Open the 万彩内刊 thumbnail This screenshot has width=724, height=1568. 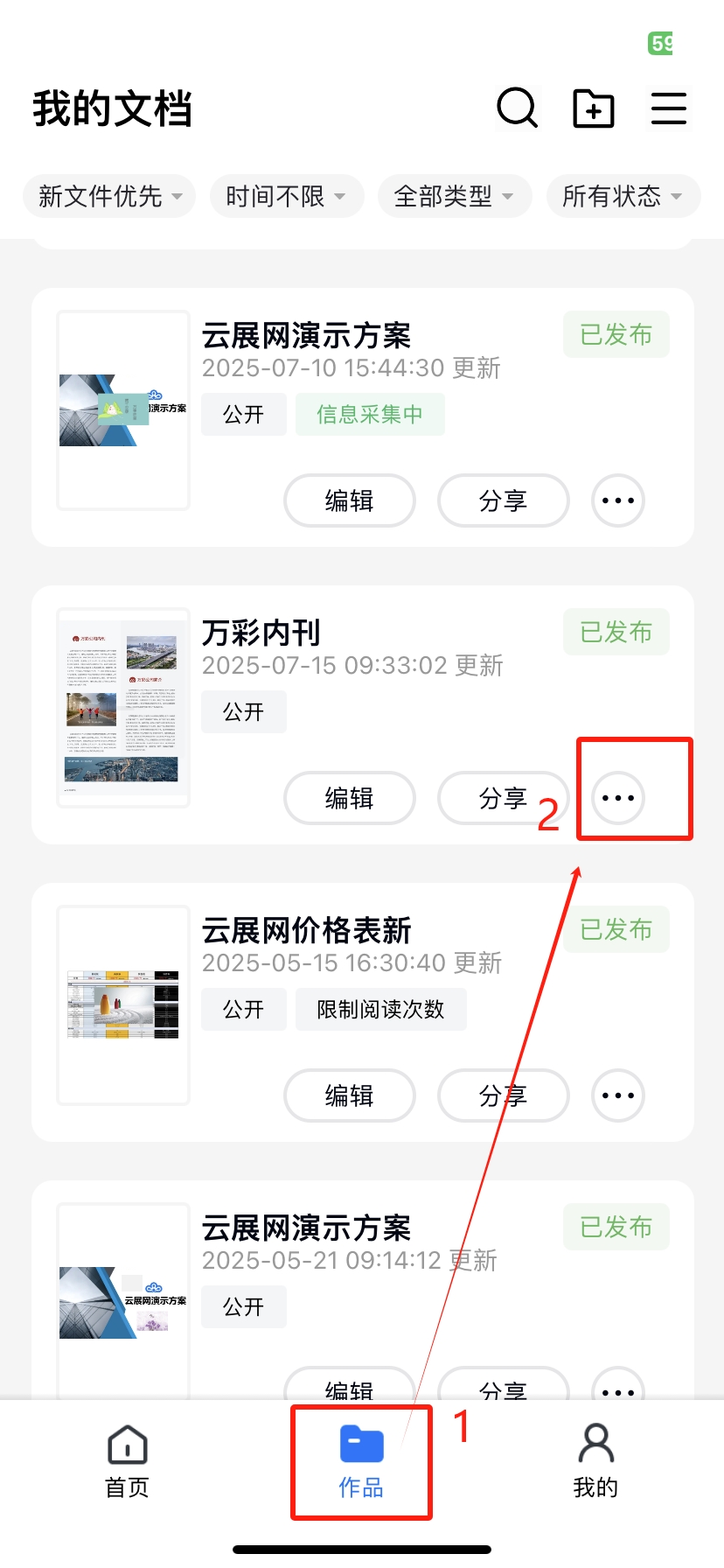(123, 708)
